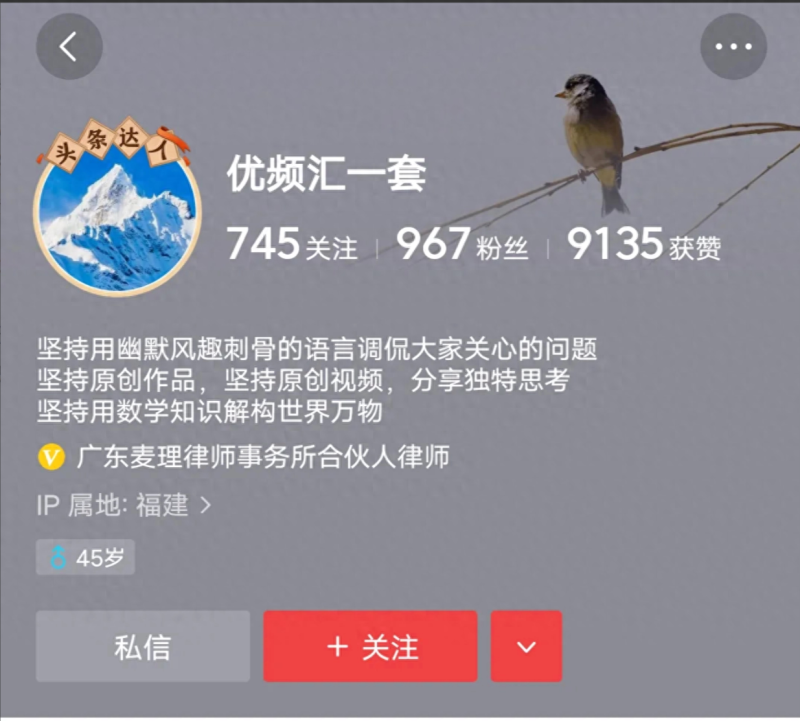View the 745 关注 following list
This screenshot has height=721, width=800.
click(291, 245)
